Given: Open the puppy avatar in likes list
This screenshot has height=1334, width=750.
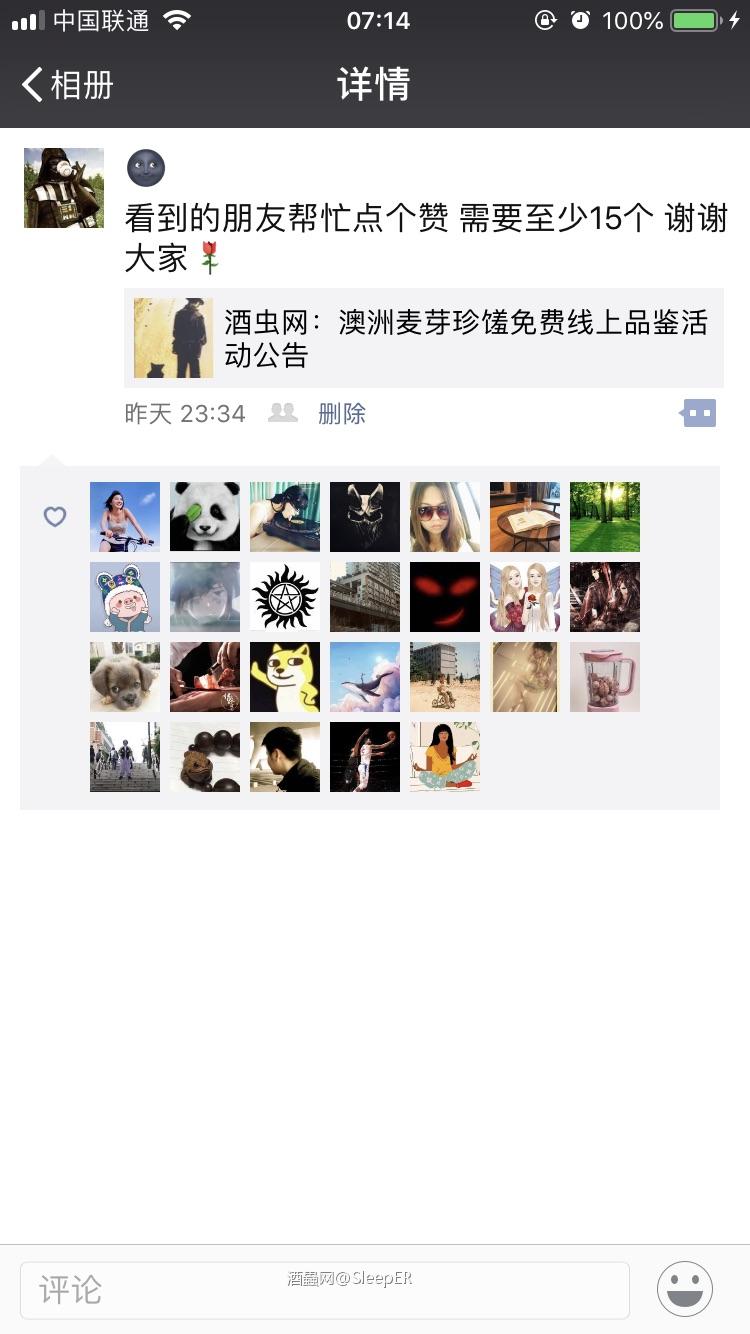Looking at the screenshot, I should 124,677.
